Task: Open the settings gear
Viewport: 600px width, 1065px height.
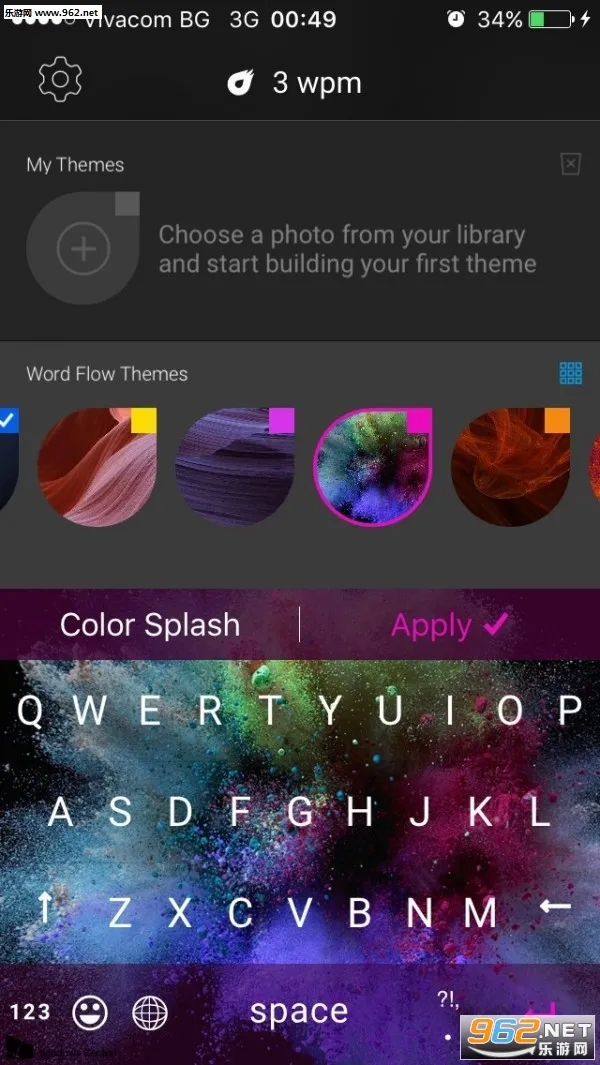Action: [x=60, y=80]
